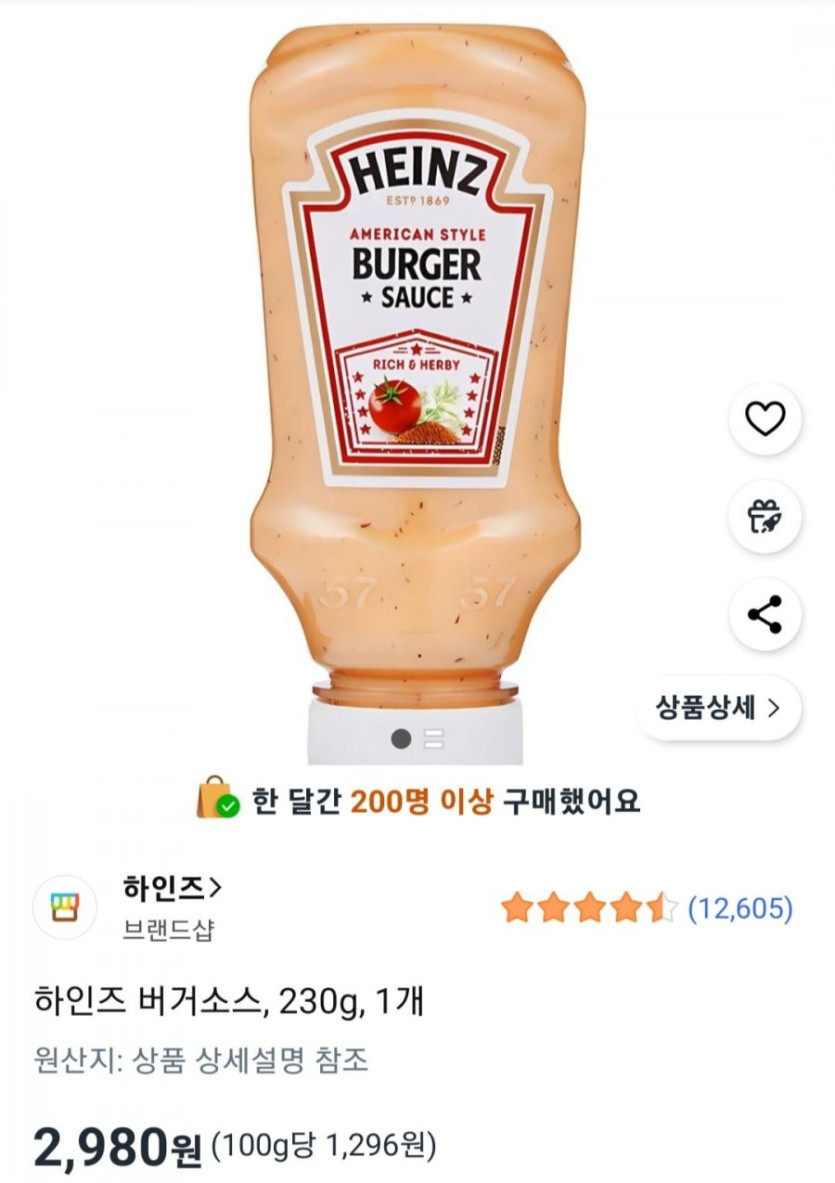Add Heinz burger sauce to wishlist
The width and height of the screenshot is (835, 1183).
point(765,419)
